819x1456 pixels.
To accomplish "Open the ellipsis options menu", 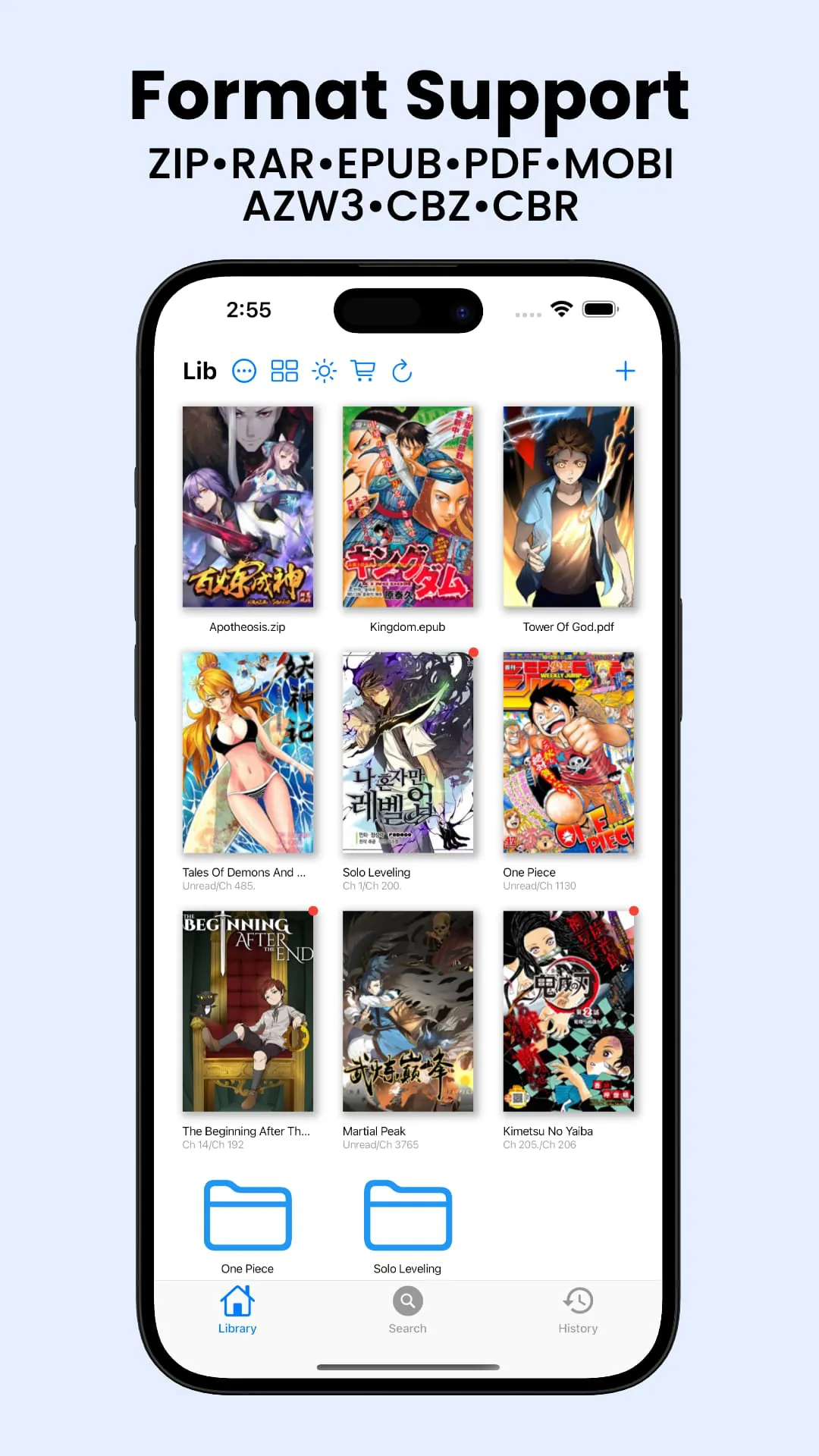I will pyautogui.click(x=243, y=371).
